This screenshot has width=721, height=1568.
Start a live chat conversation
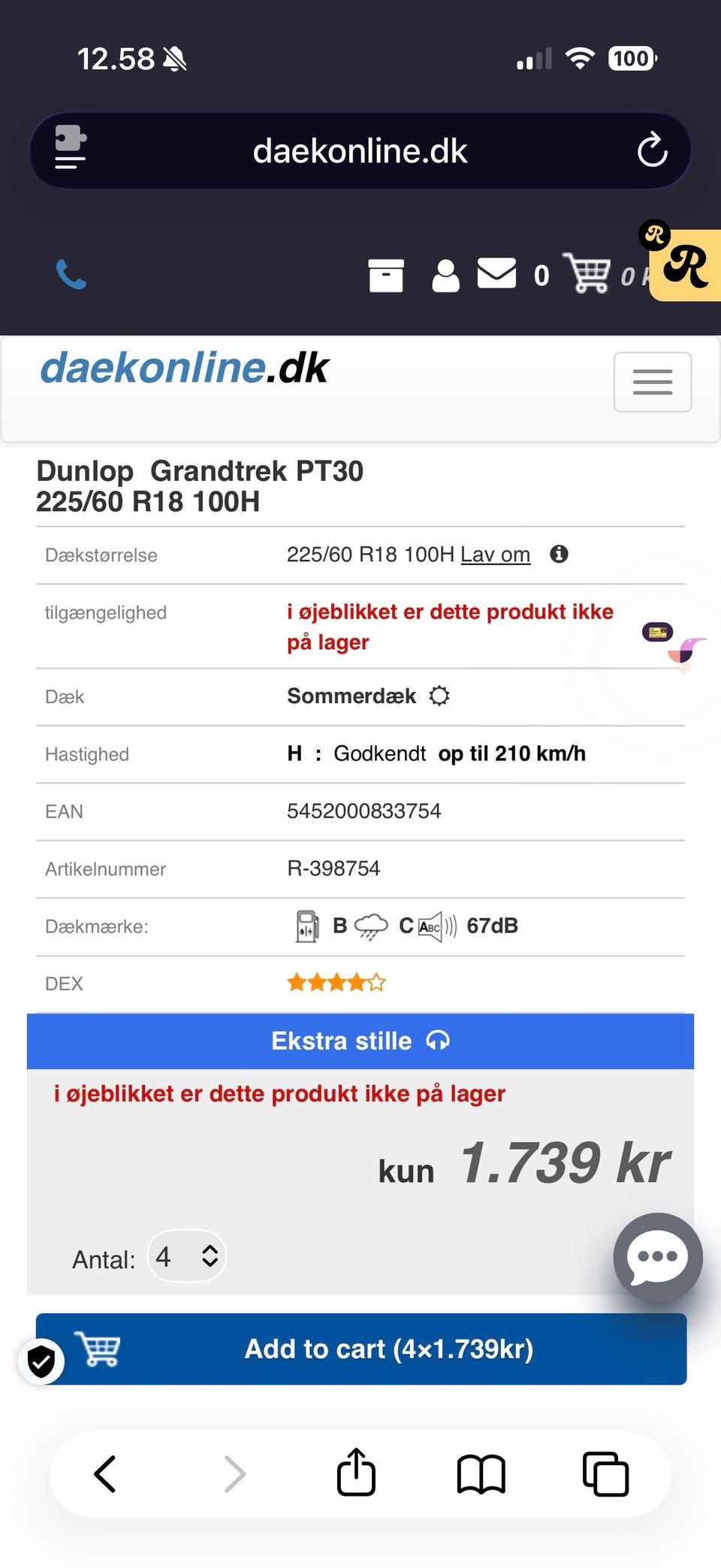point(657,1257)
